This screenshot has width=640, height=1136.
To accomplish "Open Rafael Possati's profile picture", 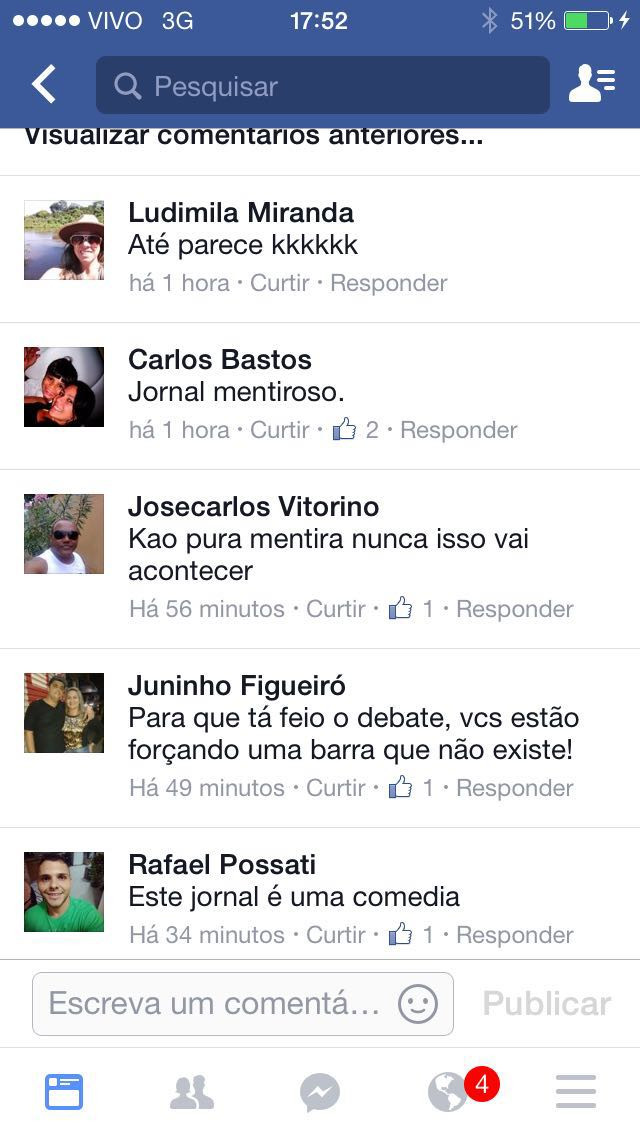I will click(64, 892).
